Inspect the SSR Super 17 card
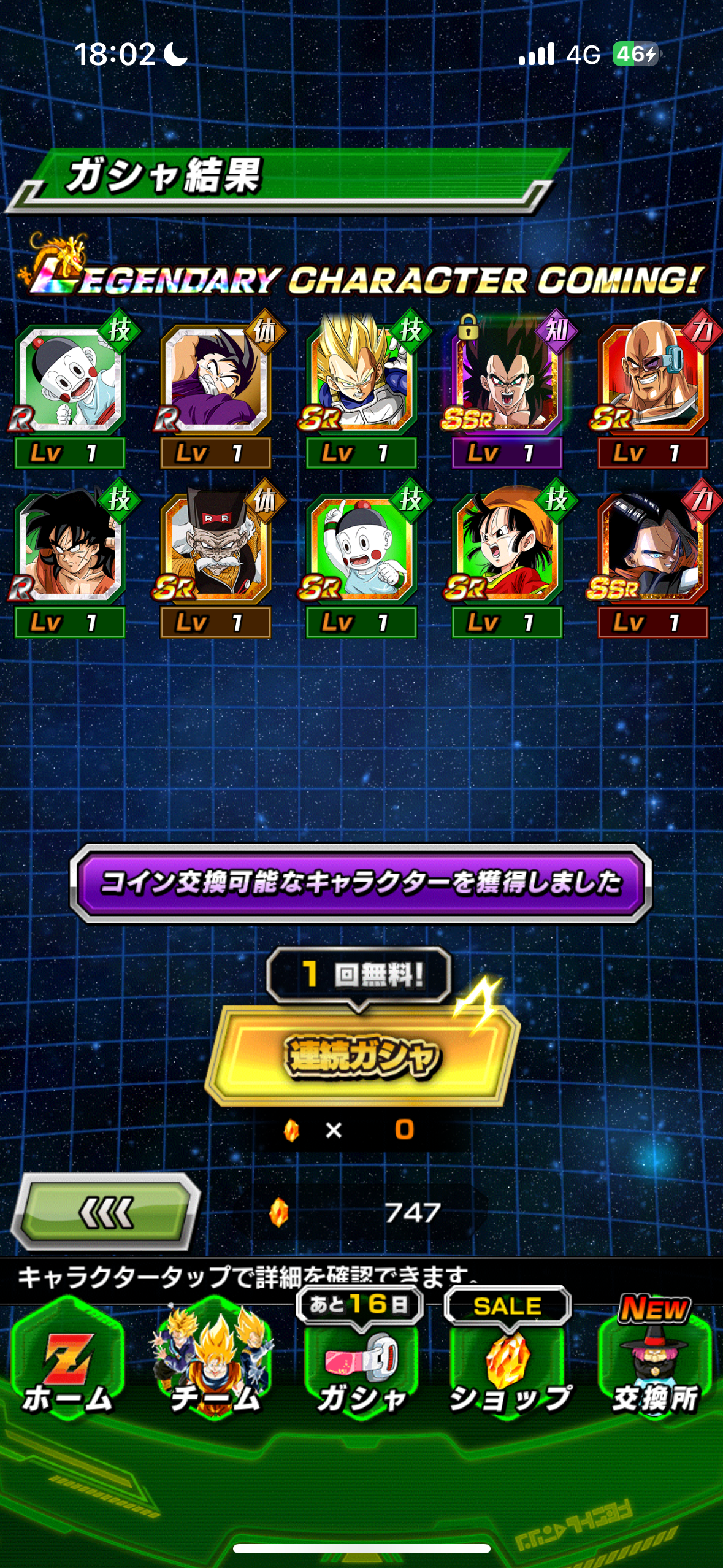This screenshot has height=1568, width=723. [652, 549]
